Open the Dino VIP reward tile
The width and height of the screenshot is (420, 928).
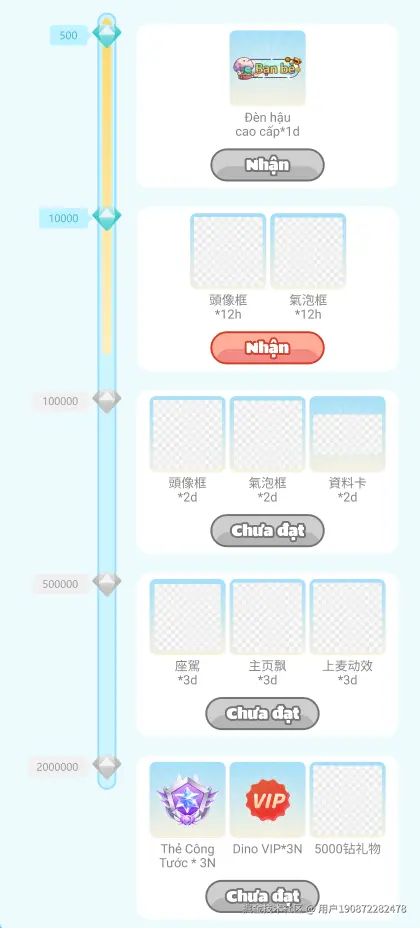point(267,800)
